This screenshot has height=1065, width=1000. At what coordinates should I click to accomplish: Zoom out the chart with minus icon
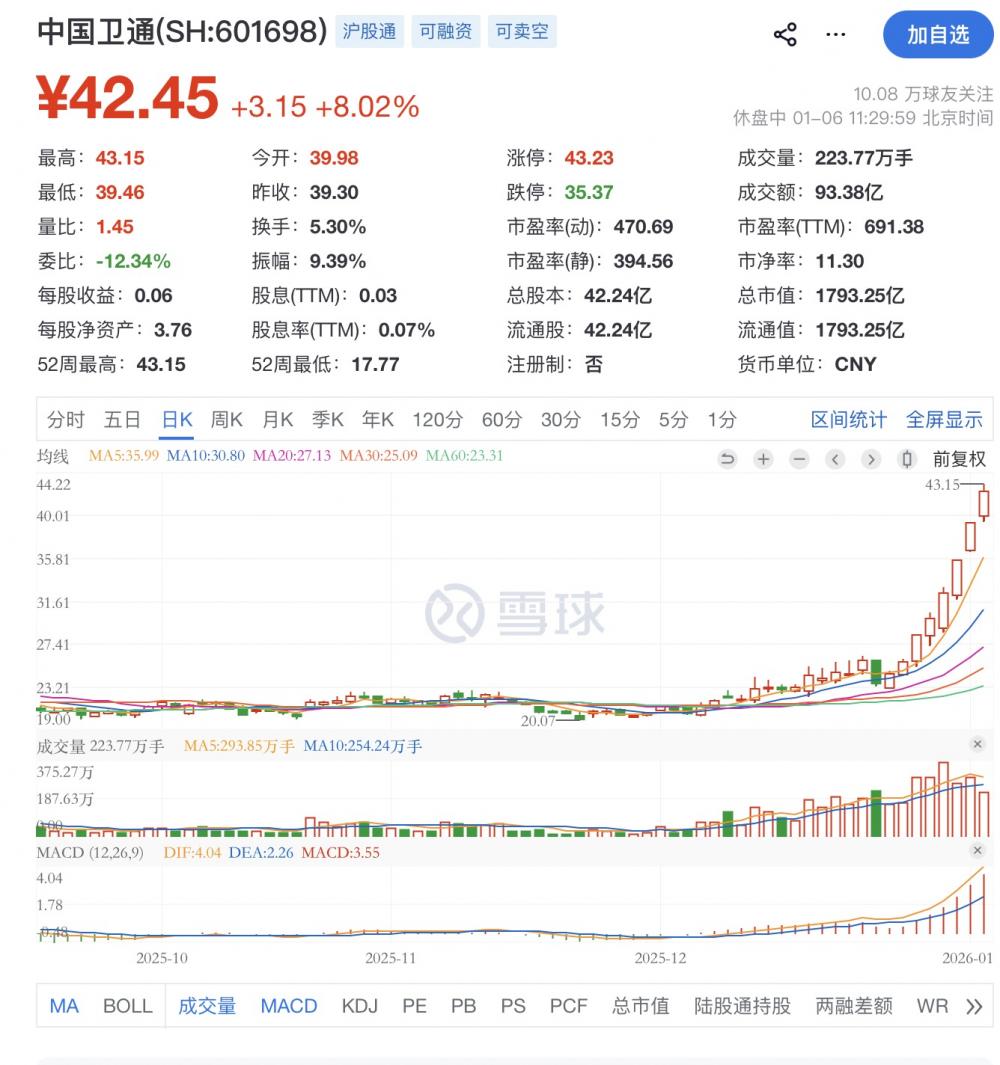[799, 459]
